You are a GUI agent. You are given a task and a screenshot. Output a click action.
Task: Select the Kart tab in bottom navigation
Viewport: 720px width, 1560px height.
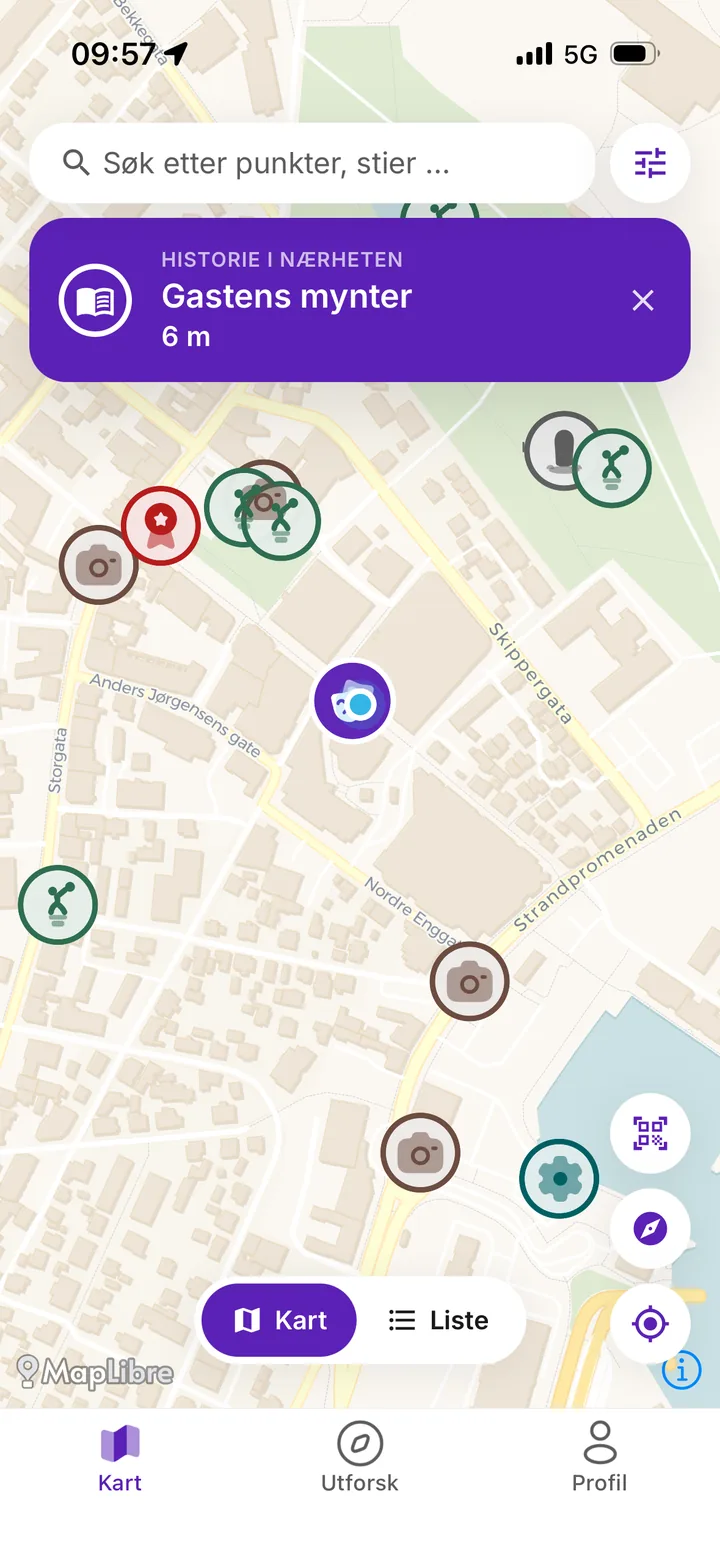(120, 1458)
